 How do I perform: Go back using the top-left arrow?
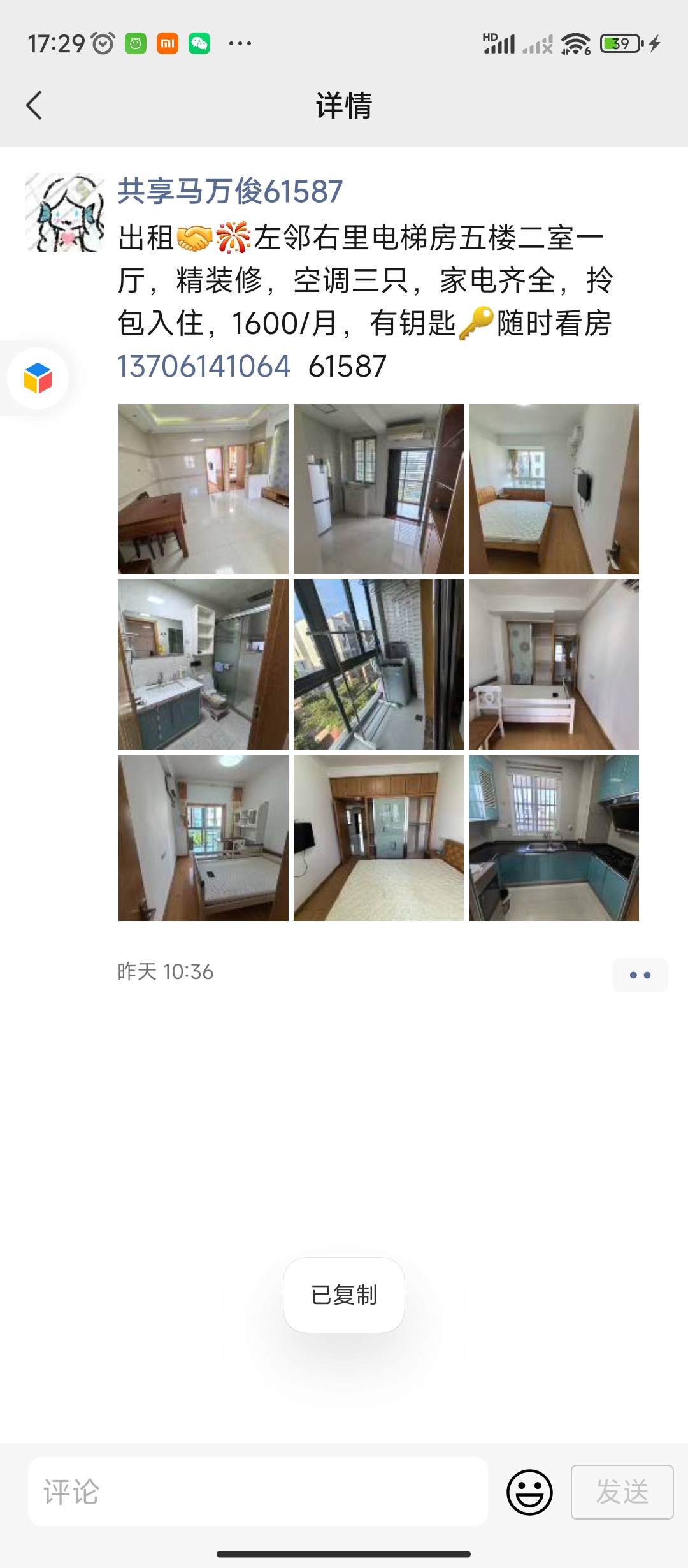[x=34, y=105]
